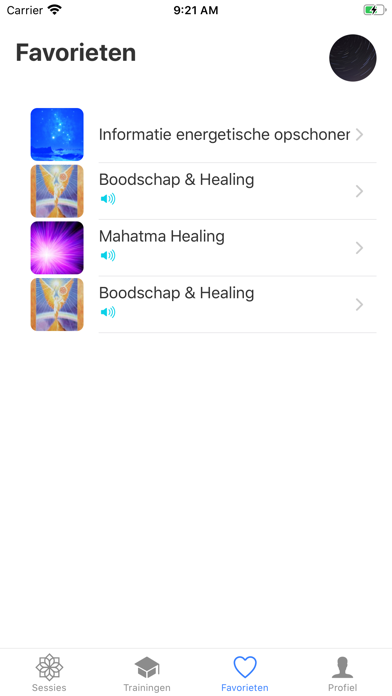The height and width of the screenshot is (696, 392).
Task: Switch to the Sessies tab
Action: click(x=49, y=672)
